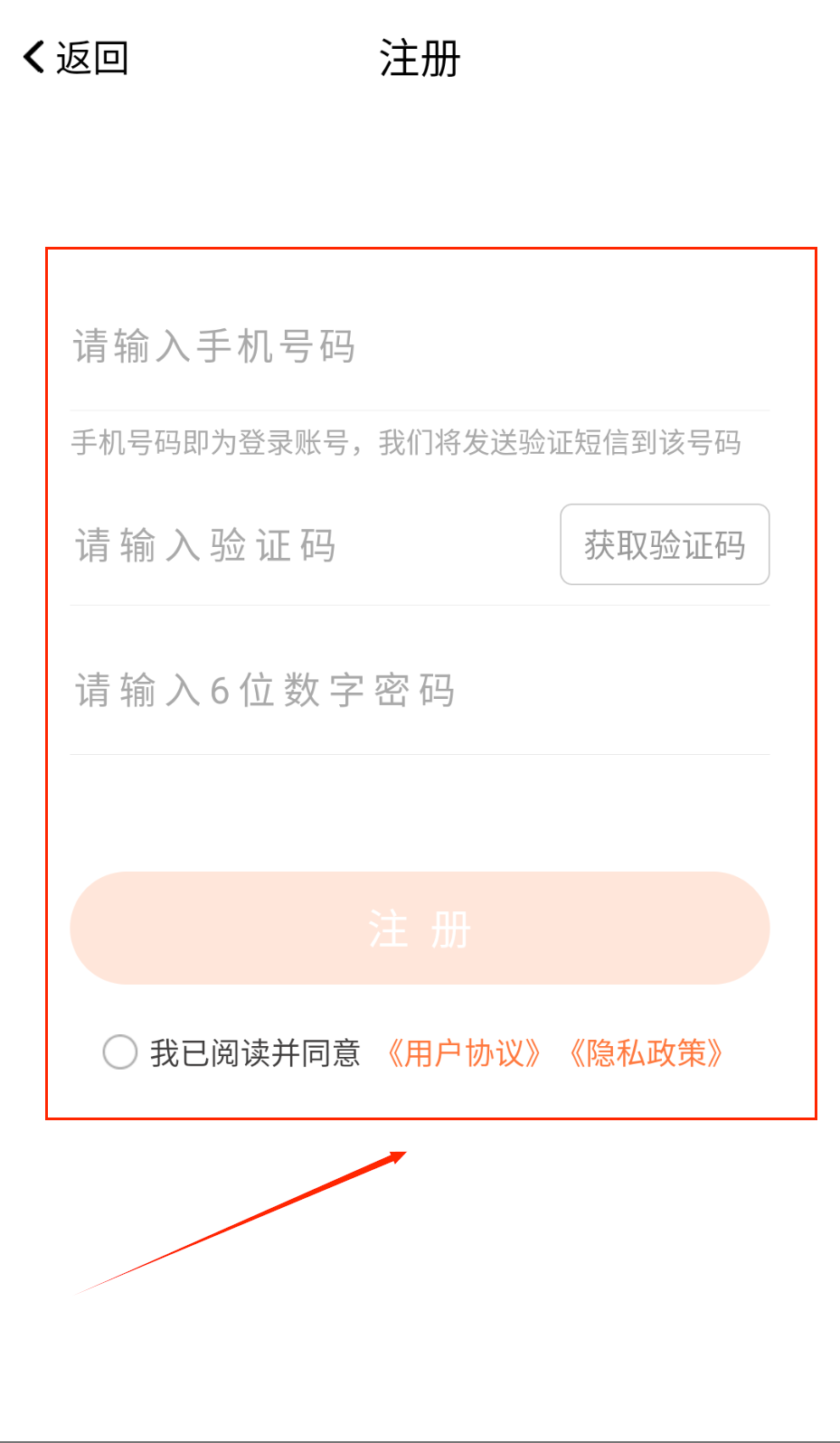
Task: Open the 《隐私政策》 link
Action: 646,1053
